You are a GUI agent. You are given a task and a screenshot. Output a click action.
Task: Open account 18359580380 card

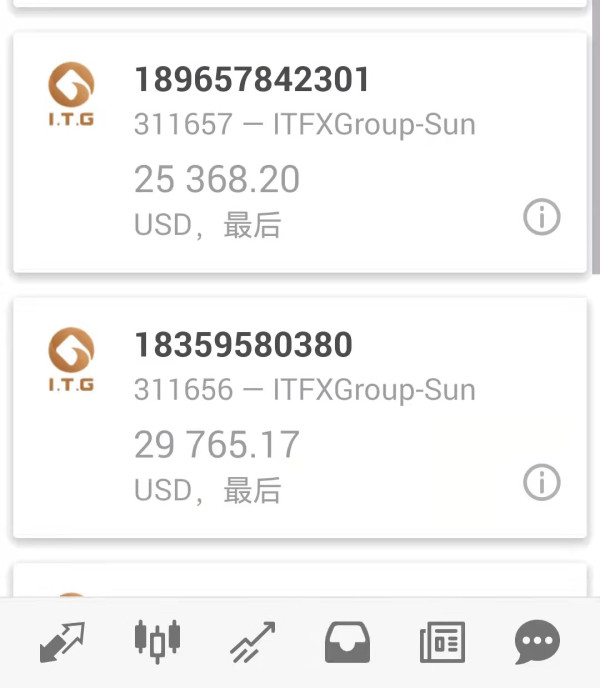click(x=300, y=417)
